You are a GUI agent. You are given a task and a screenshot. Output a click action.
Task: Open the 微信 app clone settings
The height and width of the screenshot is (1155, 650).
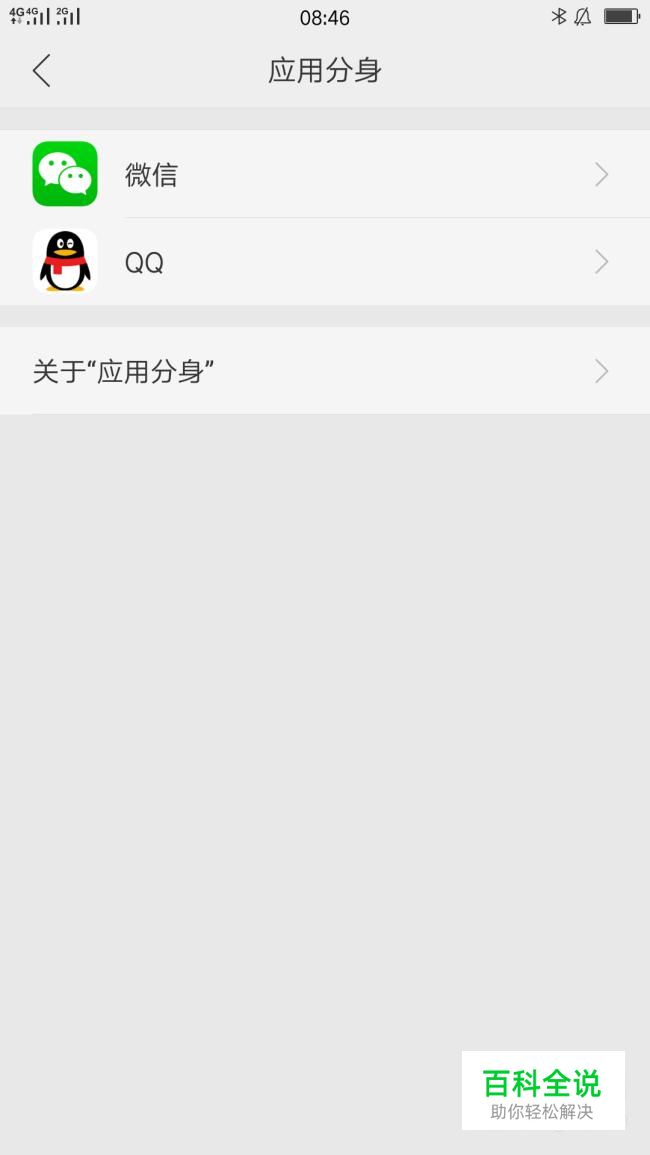[x=324, y=174]
